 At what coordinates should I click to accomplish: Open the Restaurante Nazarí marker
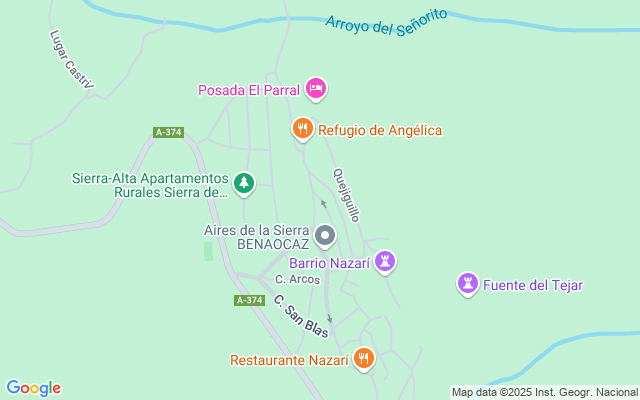(364, 359)
